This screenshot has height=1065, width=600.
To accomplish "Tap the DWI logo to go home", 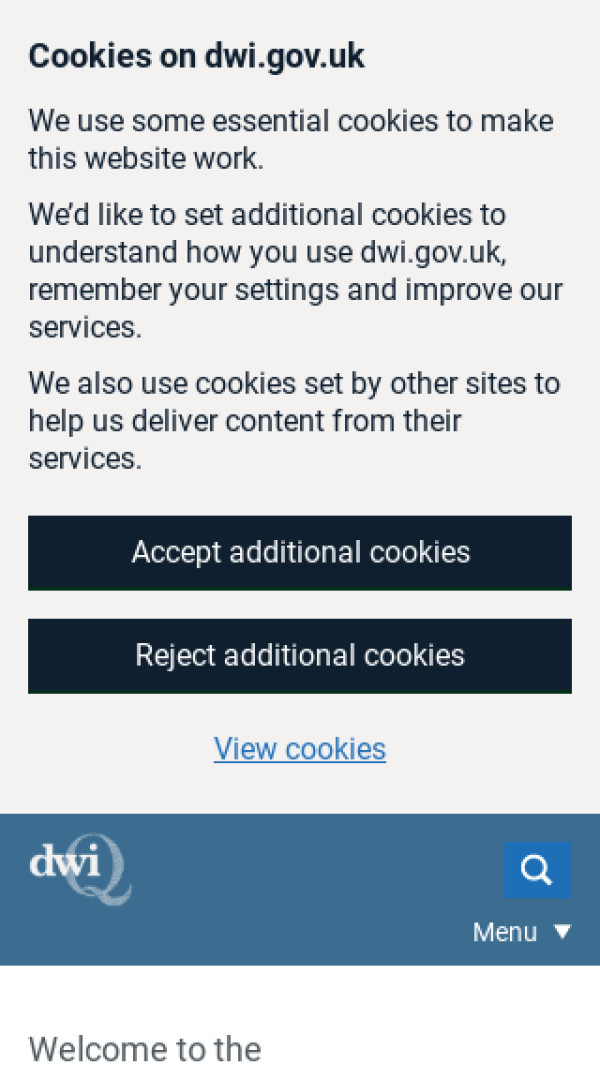I will (80, 868).
